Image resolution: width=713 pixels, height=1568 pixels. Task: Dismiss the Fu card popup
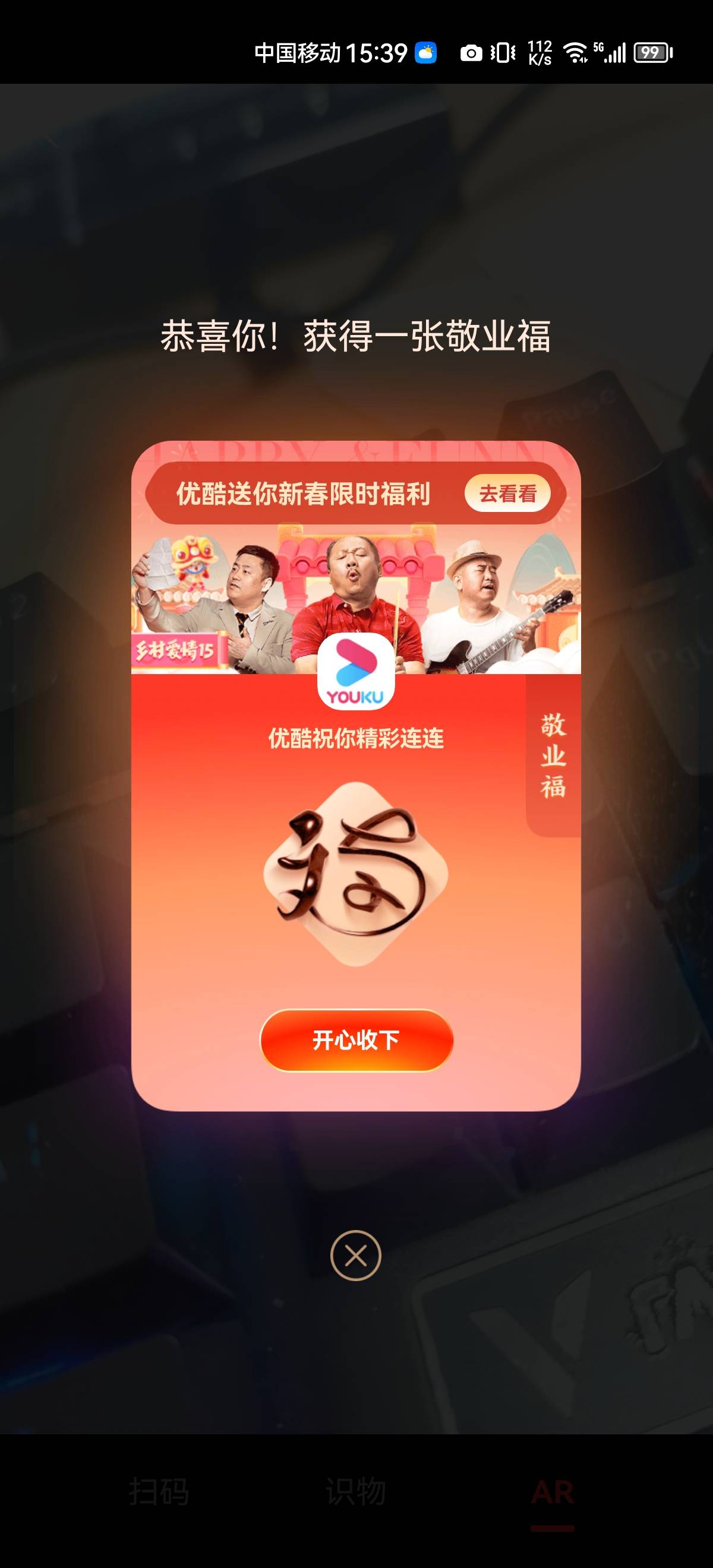pos(355,1256)
